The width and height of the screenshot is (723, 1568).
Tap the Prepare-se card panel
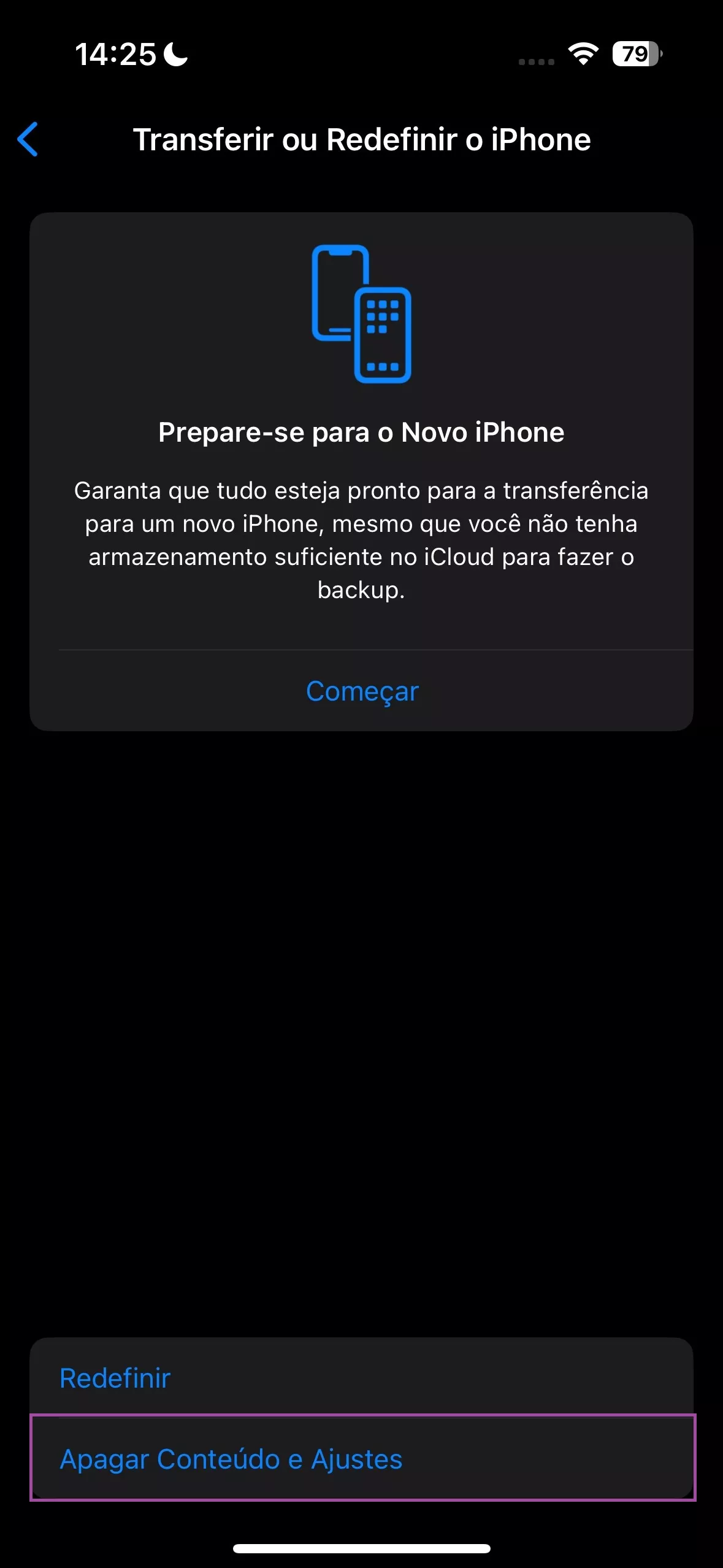[x=361, y=472]
